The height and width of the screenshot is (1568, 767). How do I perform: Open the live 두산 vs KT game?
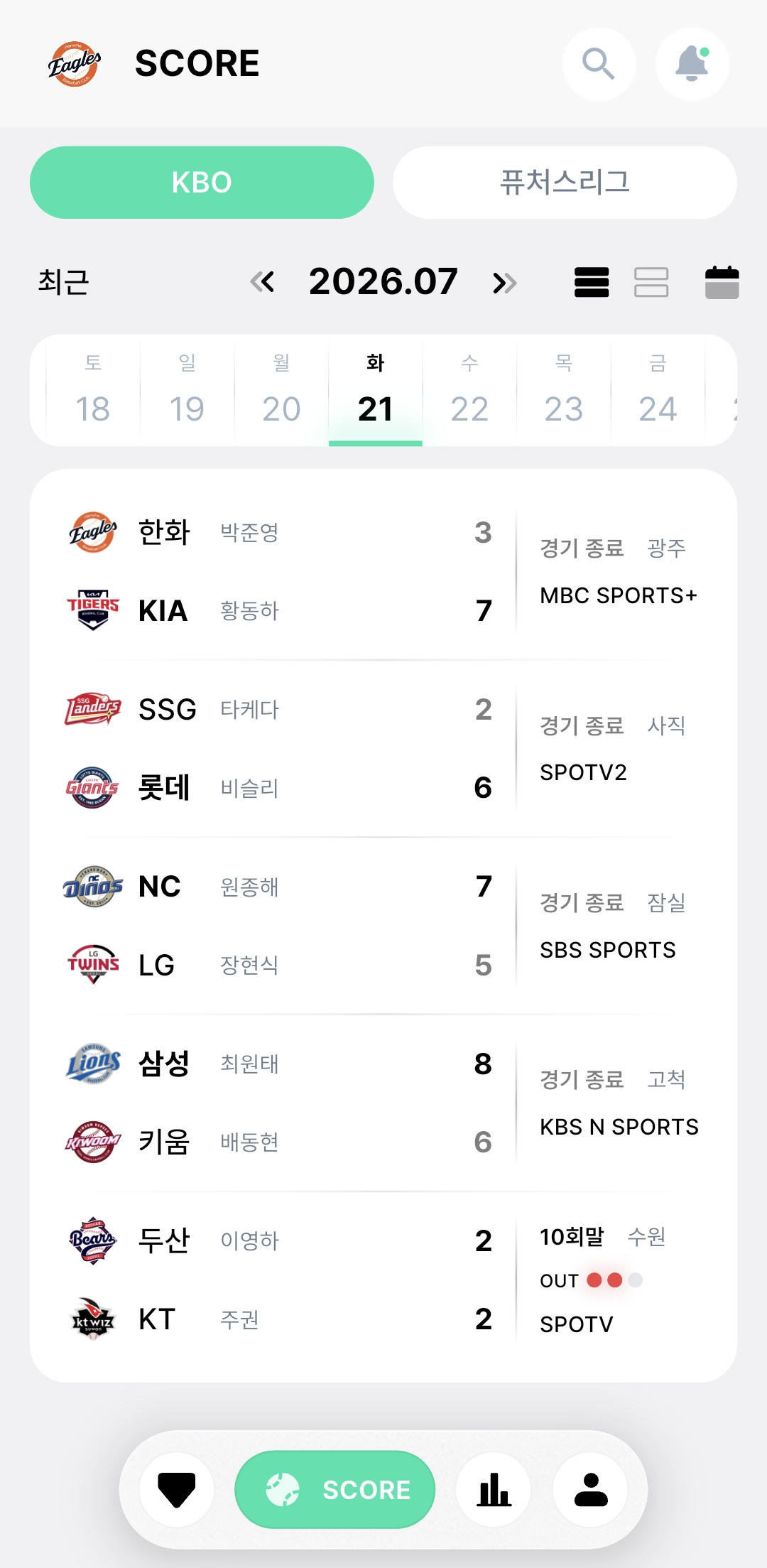(x=383, y=1280)
